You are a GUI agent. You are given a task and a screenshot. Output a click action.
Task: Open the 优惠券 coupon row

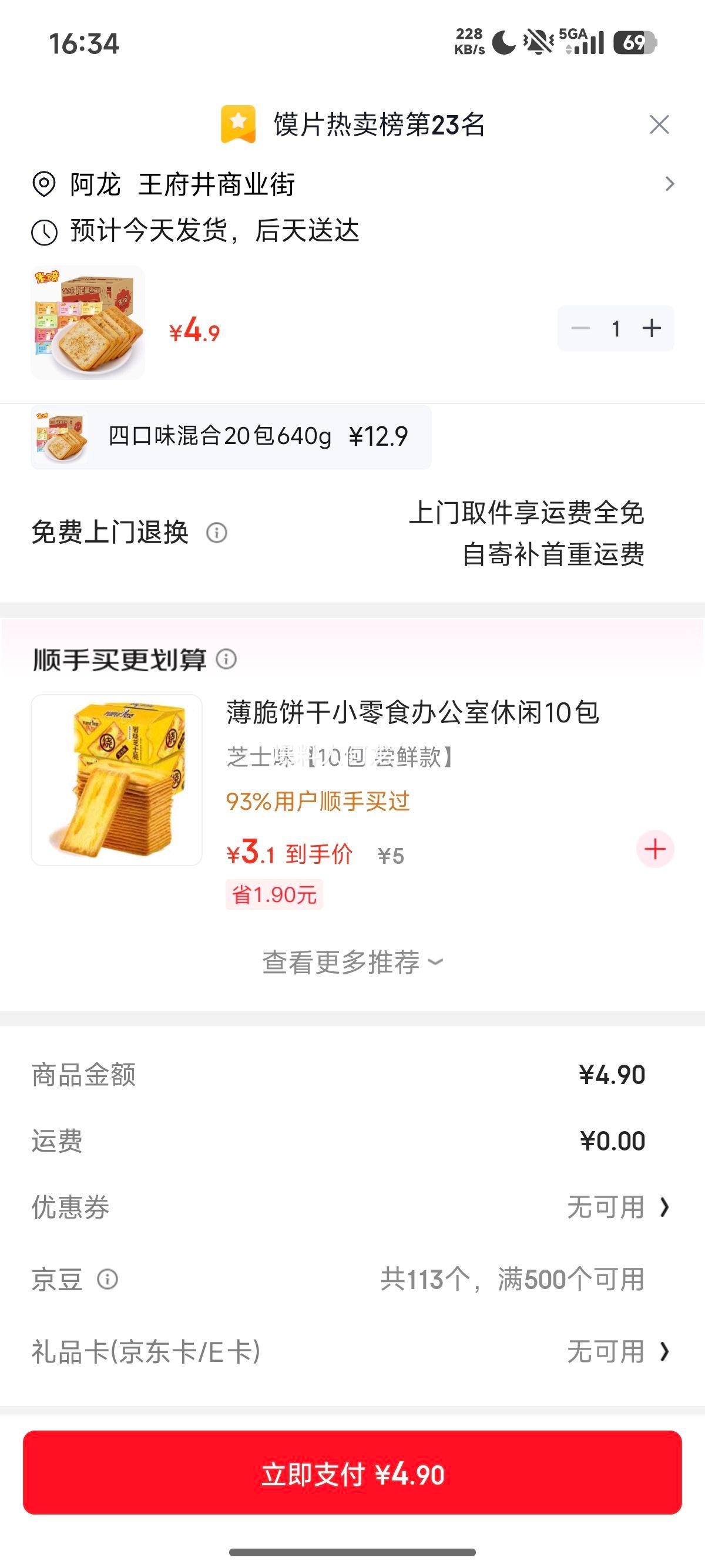[x=352, y=1207]
